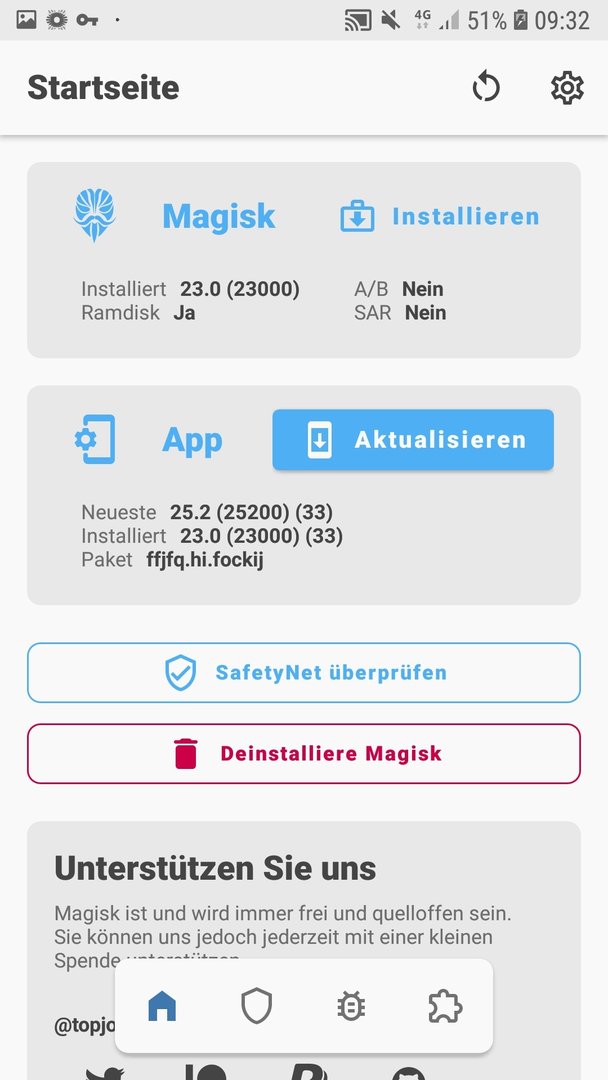Run the SafetyNet überprüfen check
This screenshot has height=1080, width=608.
(304, 672)
